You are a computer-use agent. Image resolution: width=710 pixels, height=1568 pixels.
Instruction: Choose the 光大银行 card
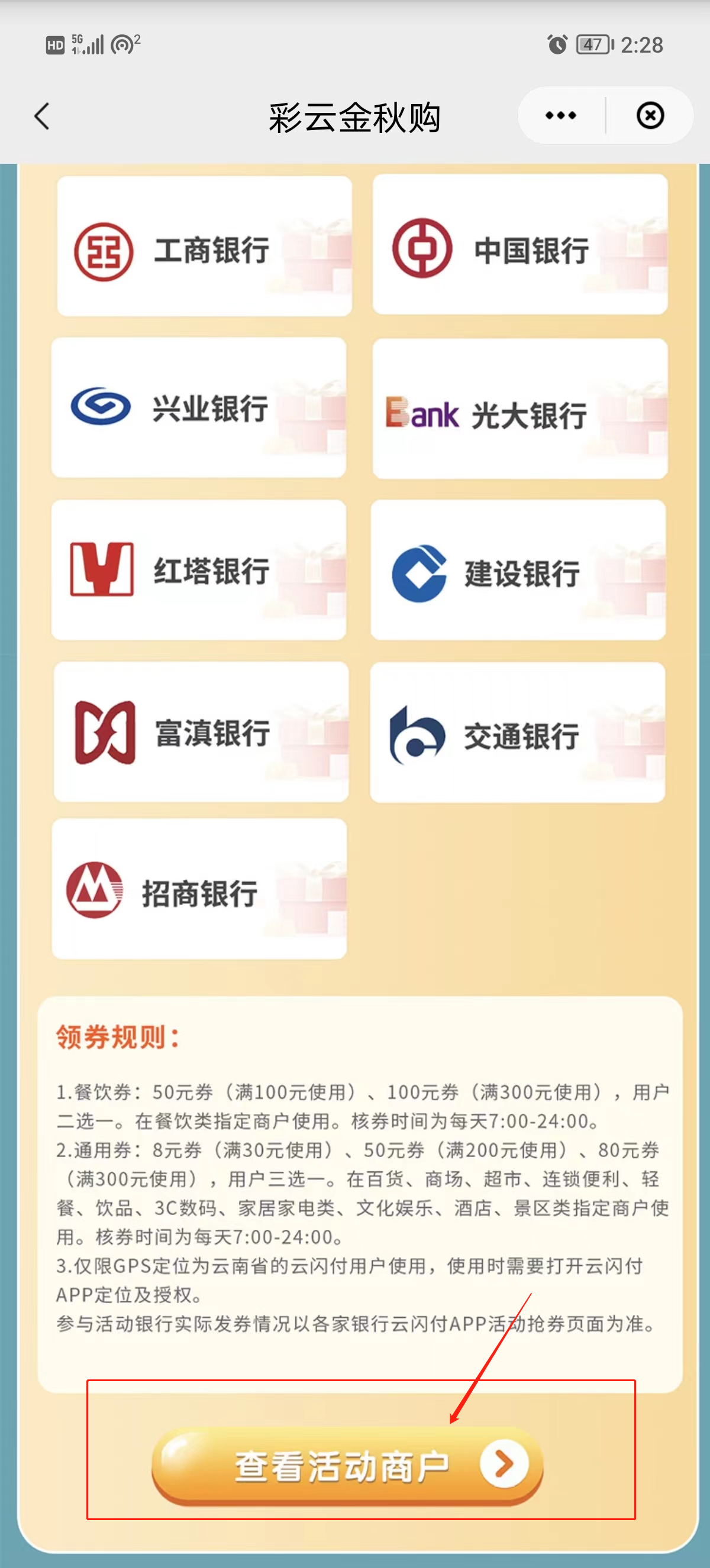[x=520, y=409]
